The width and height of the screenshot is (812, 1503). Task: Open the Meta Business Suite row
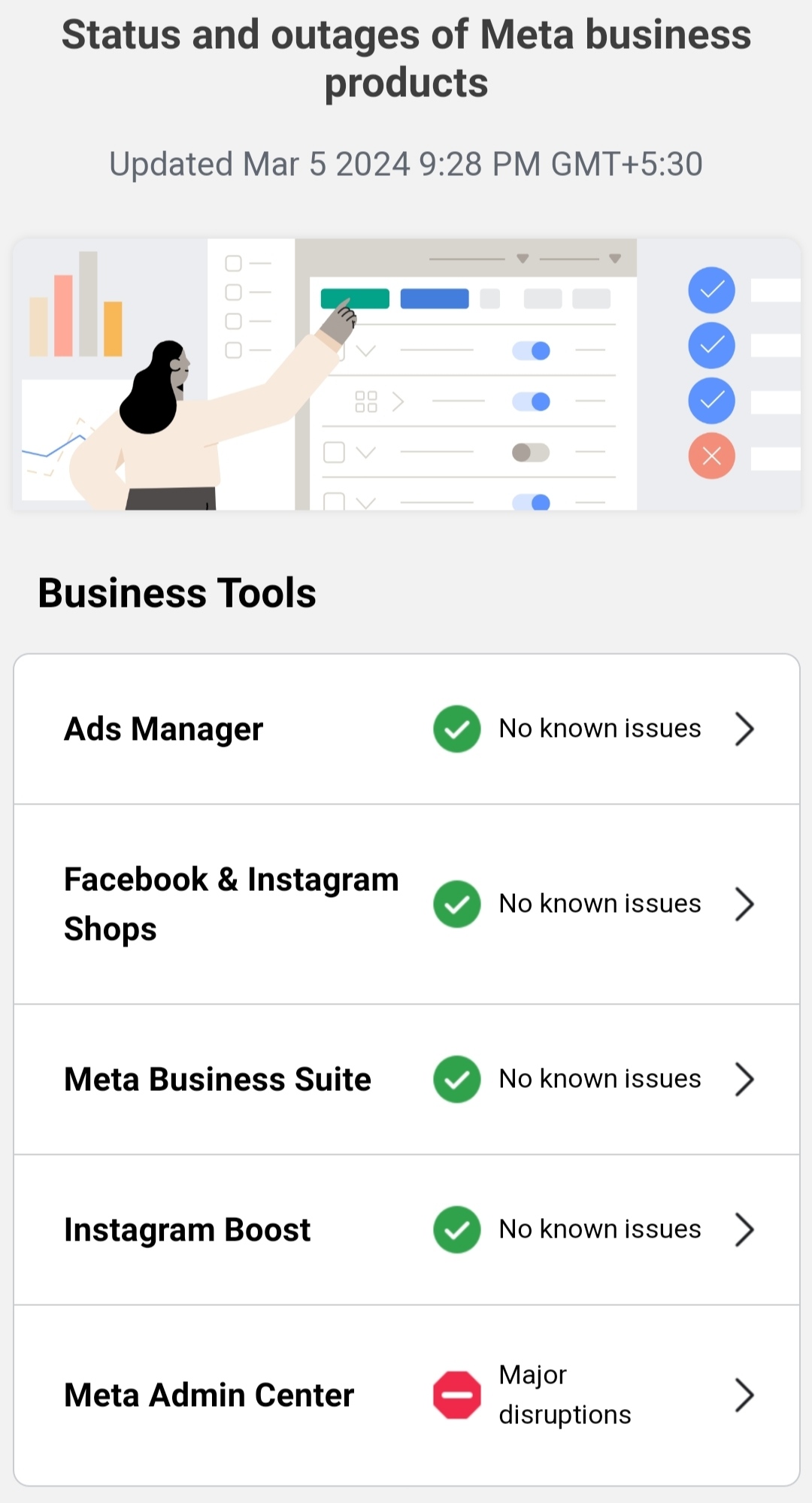[406, 1079]
